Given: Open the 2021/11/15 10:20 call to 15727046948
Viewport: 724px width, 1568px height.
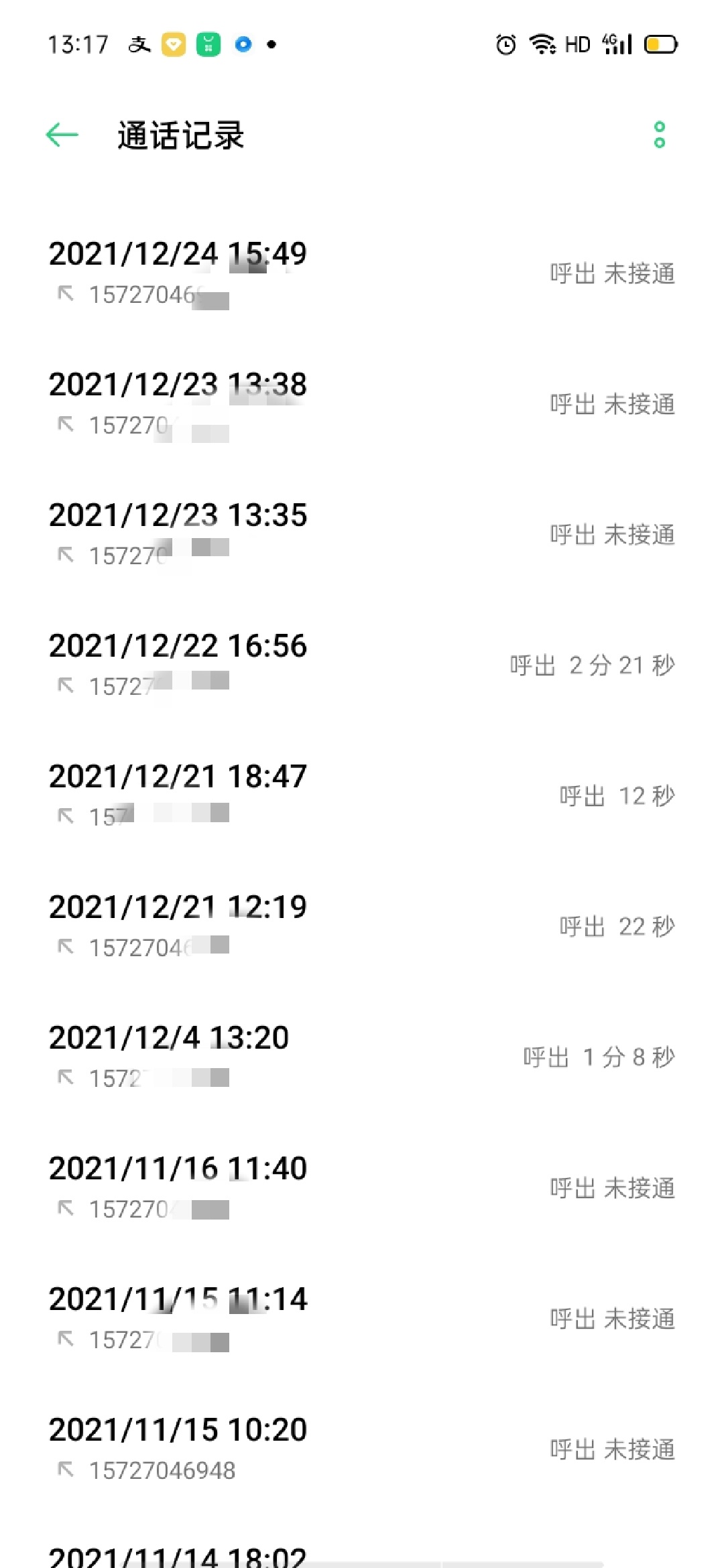Looking at the screenshot, I should pyautogui.click(x=362, y=1449).
